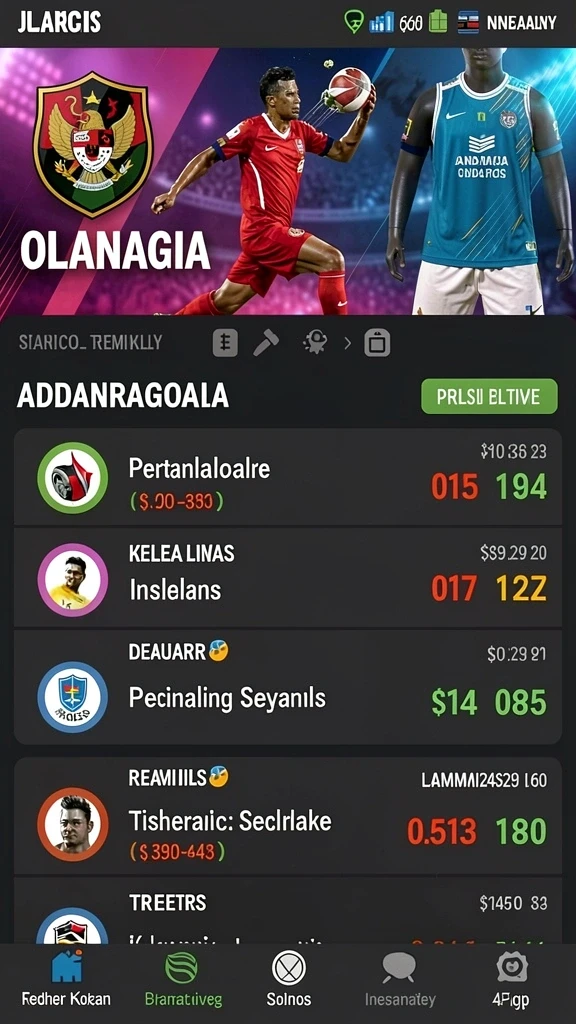Tap the green location pin icon
The width and height of the screenshot is (576, 1024).
tap(353, 23)
